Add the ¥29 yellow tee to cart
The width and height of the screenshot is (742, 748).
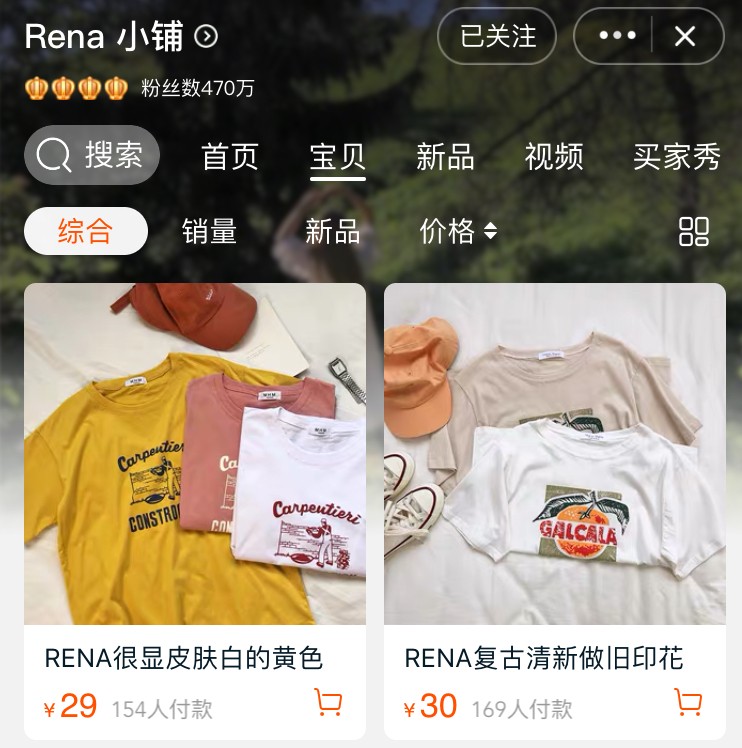pyautogui.click(x=328, y=702)
